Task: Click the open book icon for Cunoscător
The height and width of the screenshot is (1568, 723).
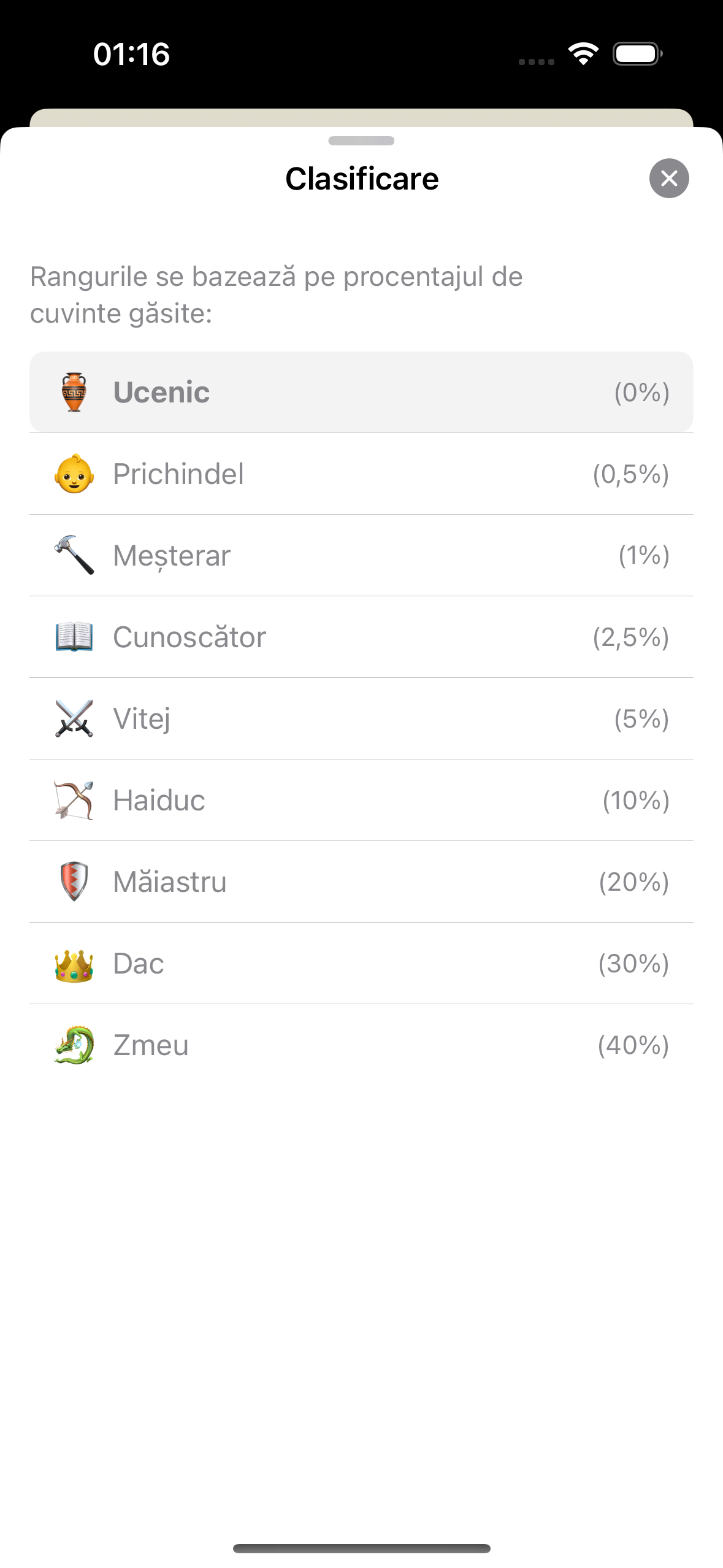Action: coord(74,637)
